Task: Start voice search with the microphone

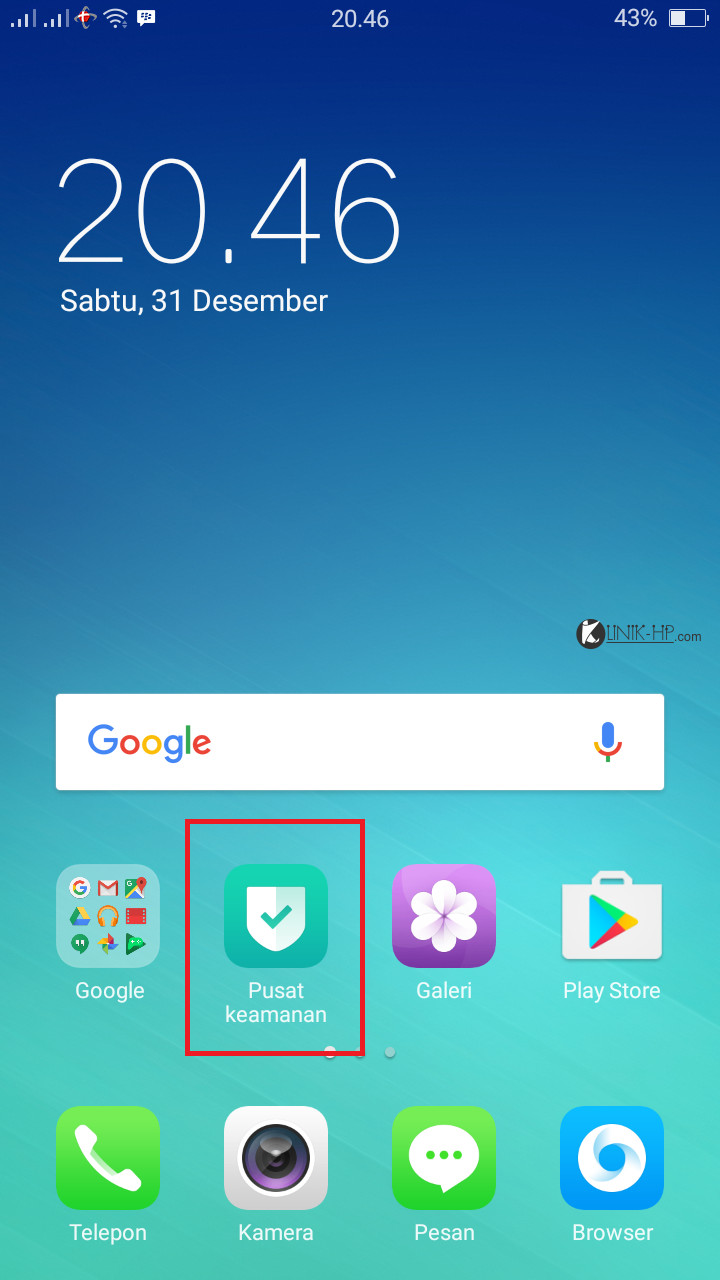Action: pos(607,742)
